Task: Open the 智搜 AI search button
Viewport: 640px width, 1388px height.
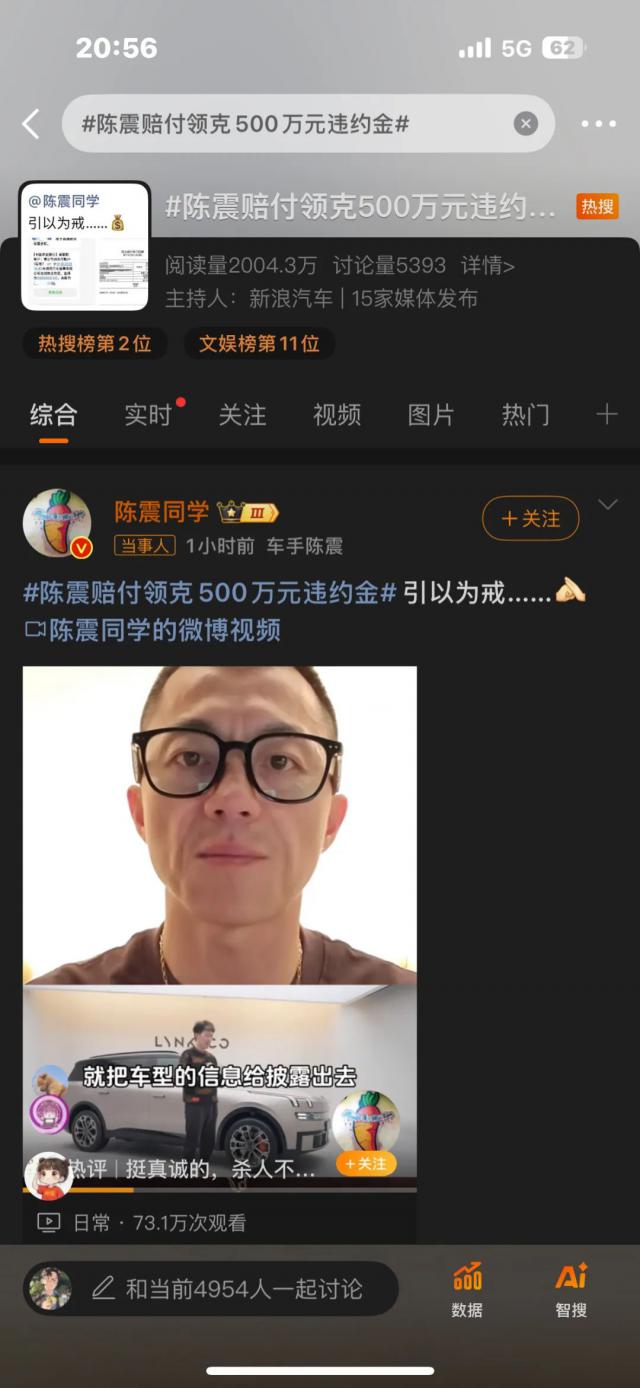Action: click(x=571, y=1289)
